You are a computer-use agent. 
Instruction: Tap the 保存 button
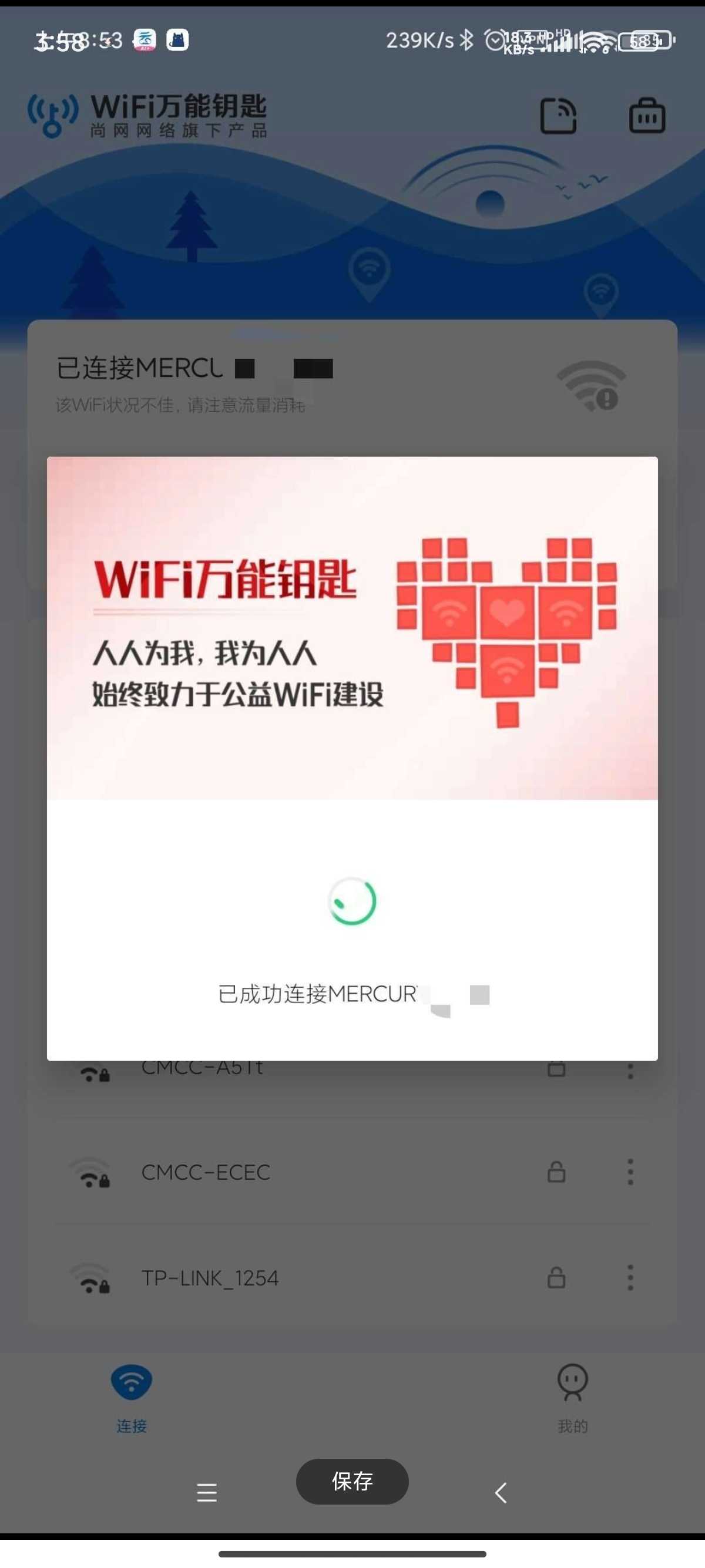[x=352, y=1481]
